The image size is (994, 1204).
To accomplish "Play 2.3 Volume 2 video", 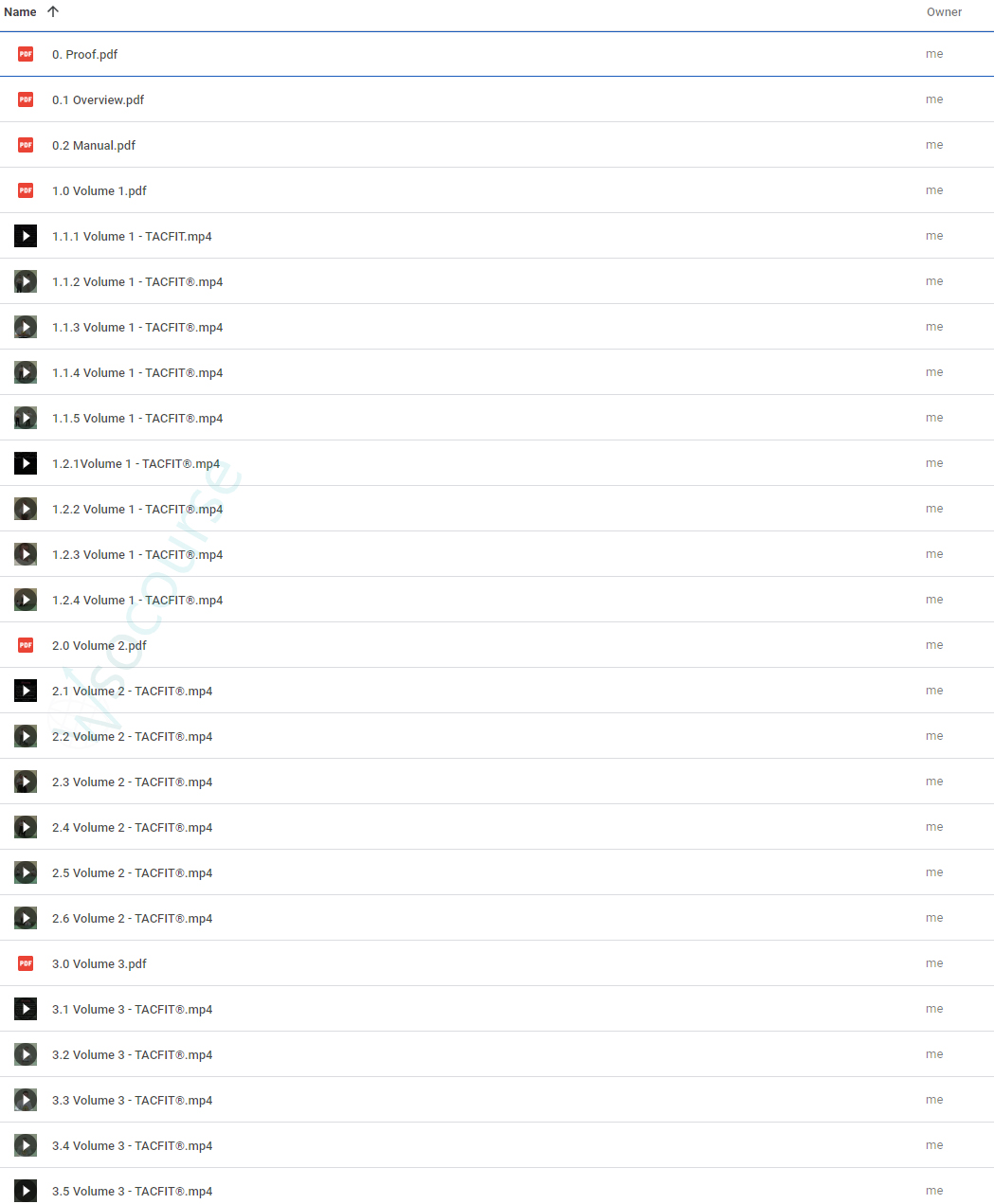I will (132, 782).
